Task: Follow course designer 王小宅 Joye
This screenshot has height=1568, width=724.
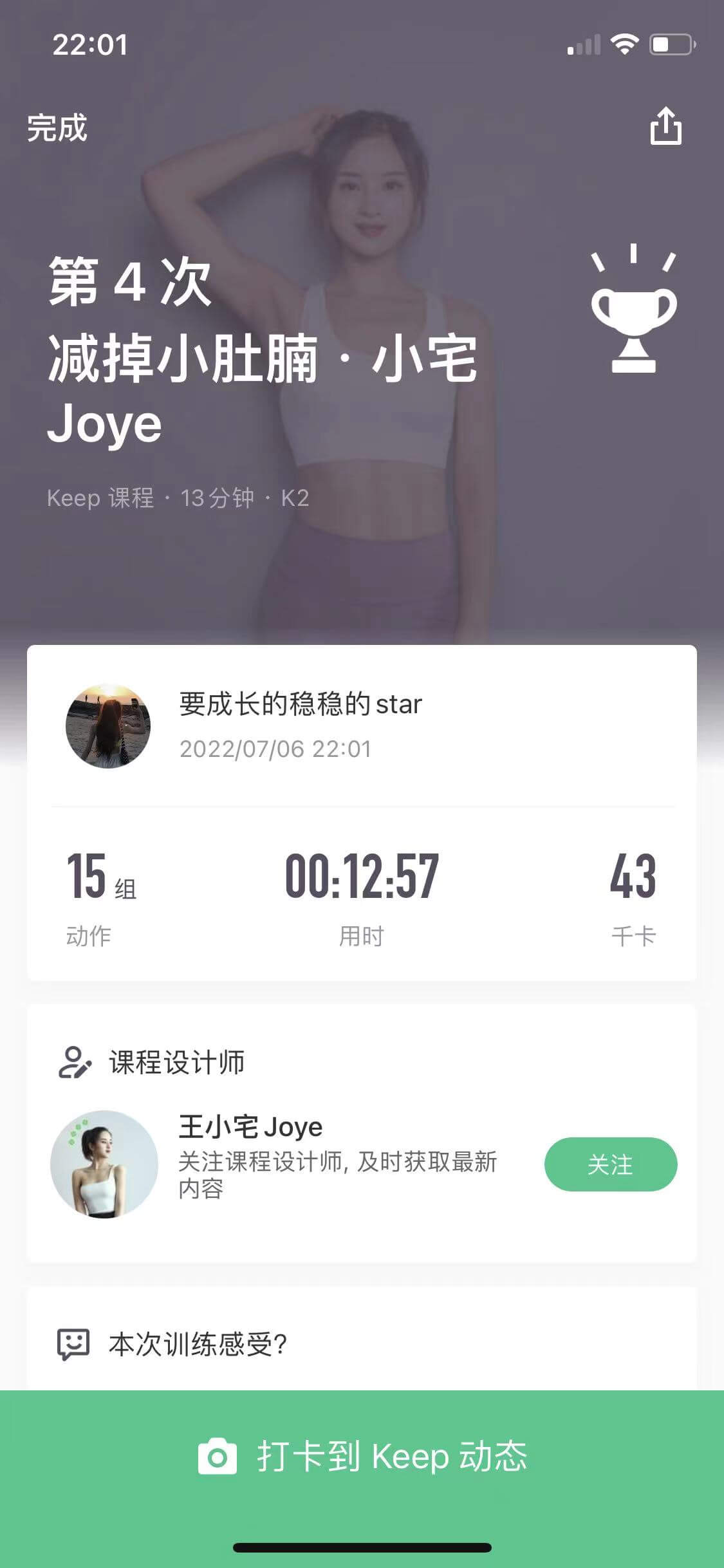Action: point(610,1164)
